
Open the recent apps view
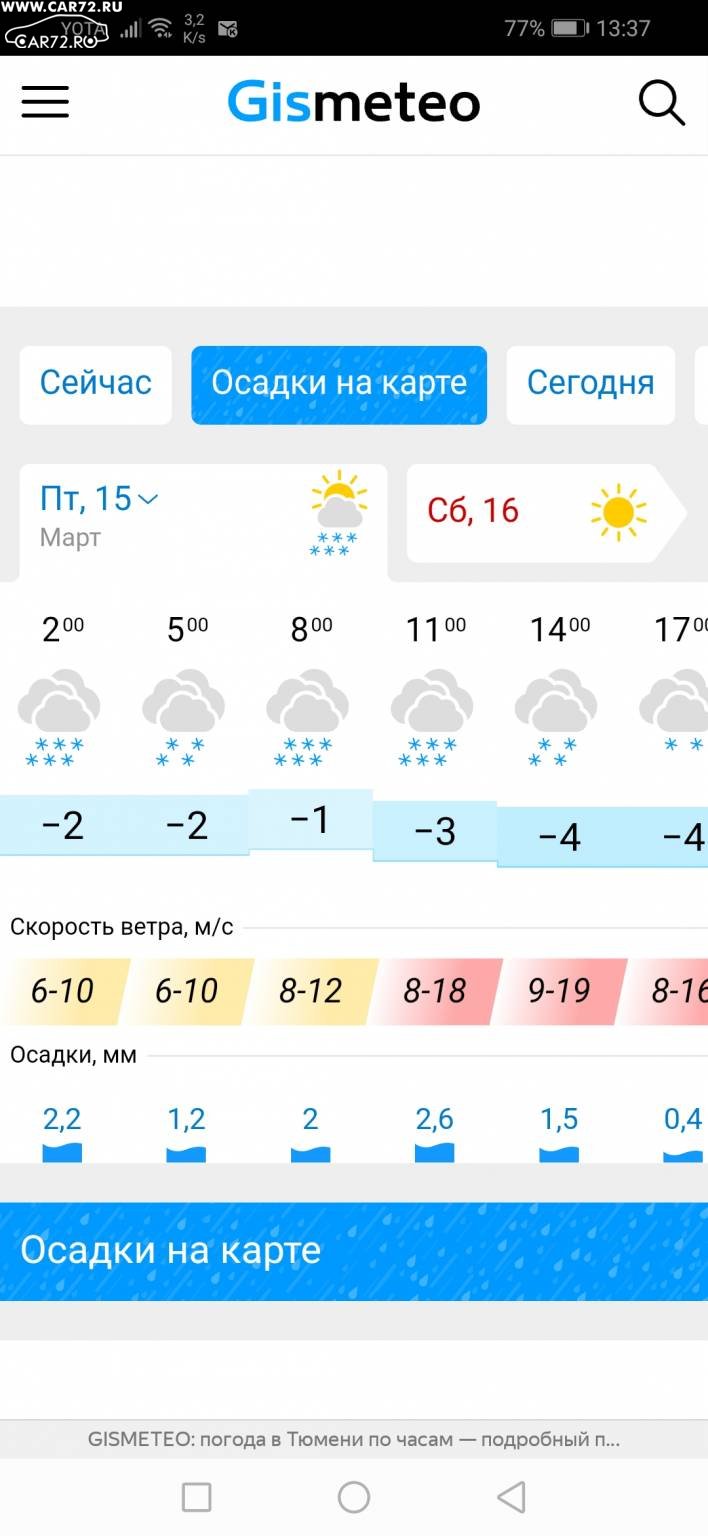point(197,1497)
